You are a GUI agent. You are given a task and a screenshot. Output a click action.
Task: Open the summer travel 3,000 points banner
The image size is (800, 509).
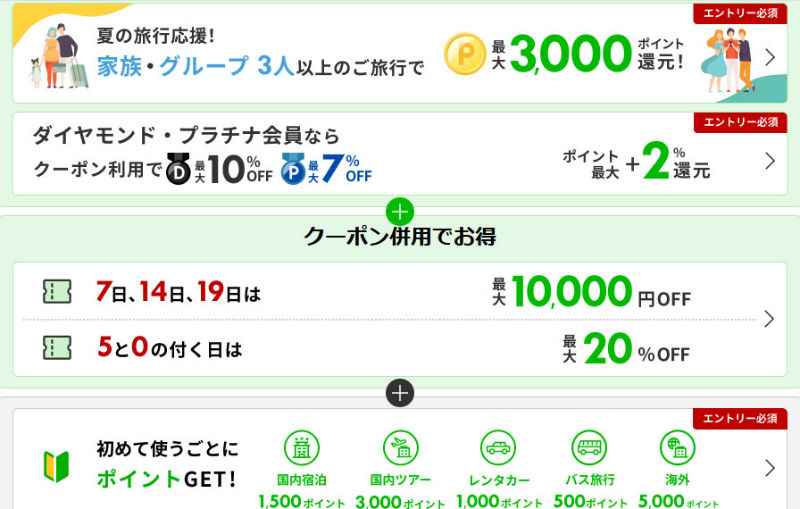[x=400, y=55]
